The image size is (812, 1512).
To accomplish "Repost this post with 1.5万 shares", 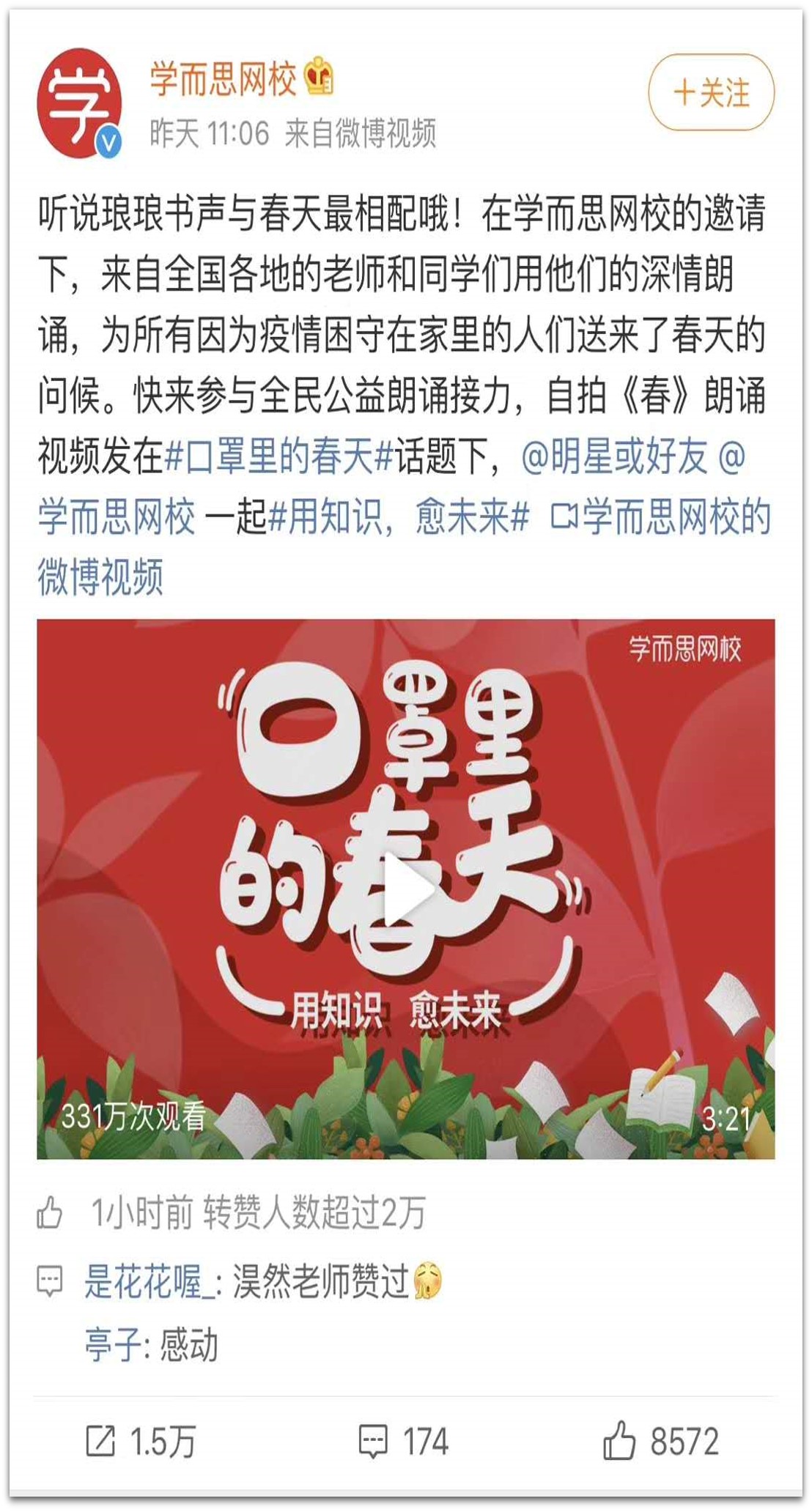I will point(140,1442).
